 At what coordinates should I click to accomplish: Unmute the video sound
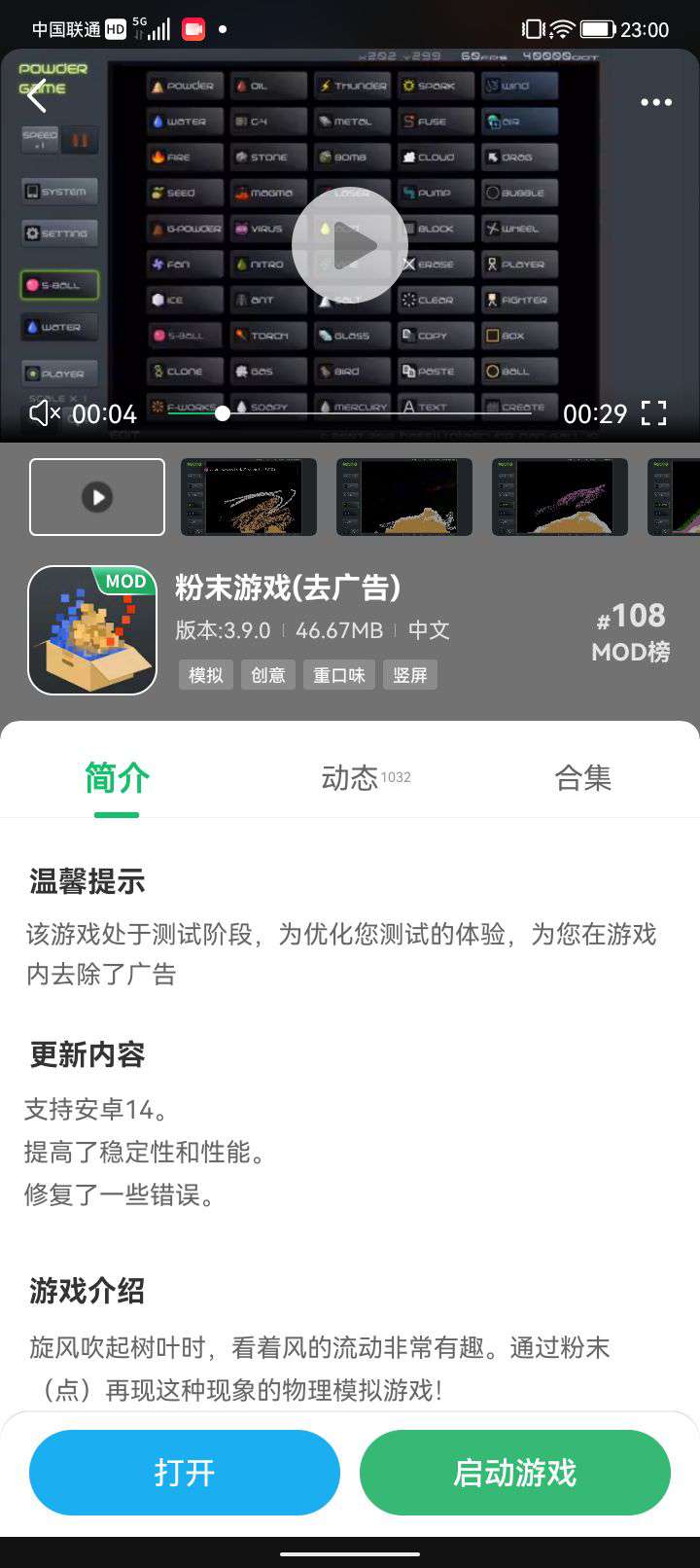(45, 413)
